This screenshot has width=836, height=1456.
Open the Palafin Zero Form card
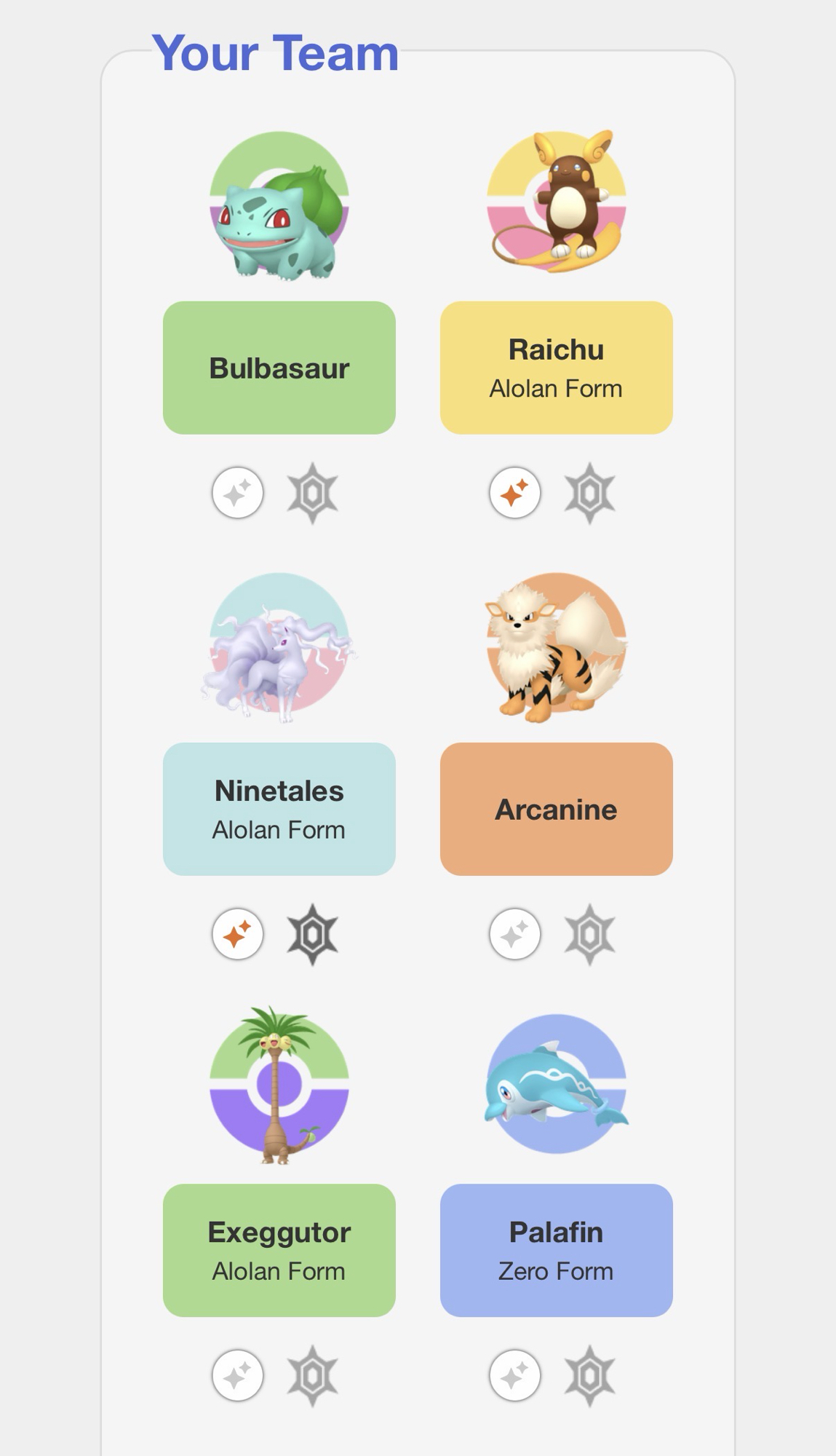pos(556,1250)
